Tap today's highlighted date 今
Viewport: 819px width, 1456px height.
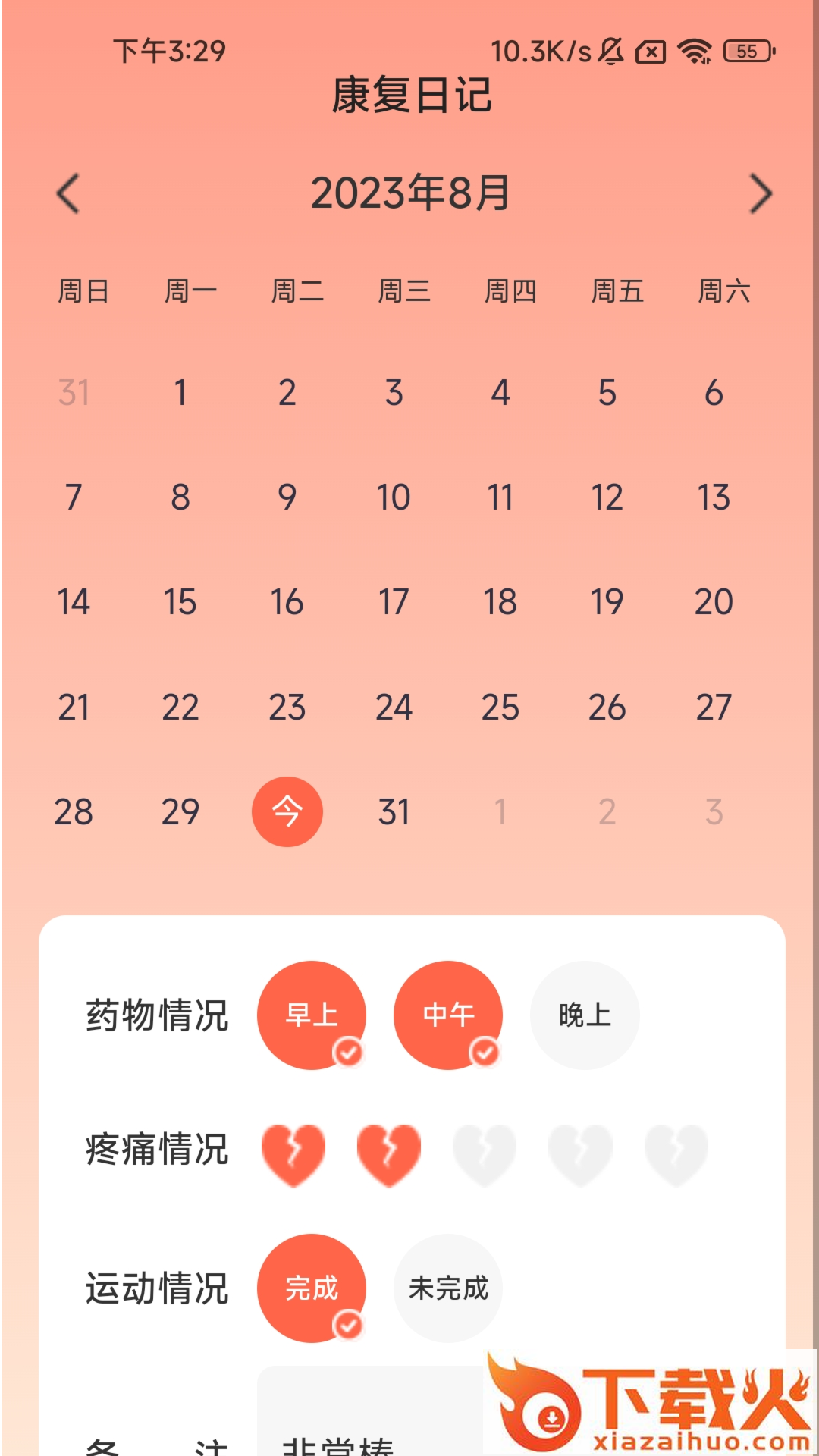pyautogui.click(x=287, y=812)
